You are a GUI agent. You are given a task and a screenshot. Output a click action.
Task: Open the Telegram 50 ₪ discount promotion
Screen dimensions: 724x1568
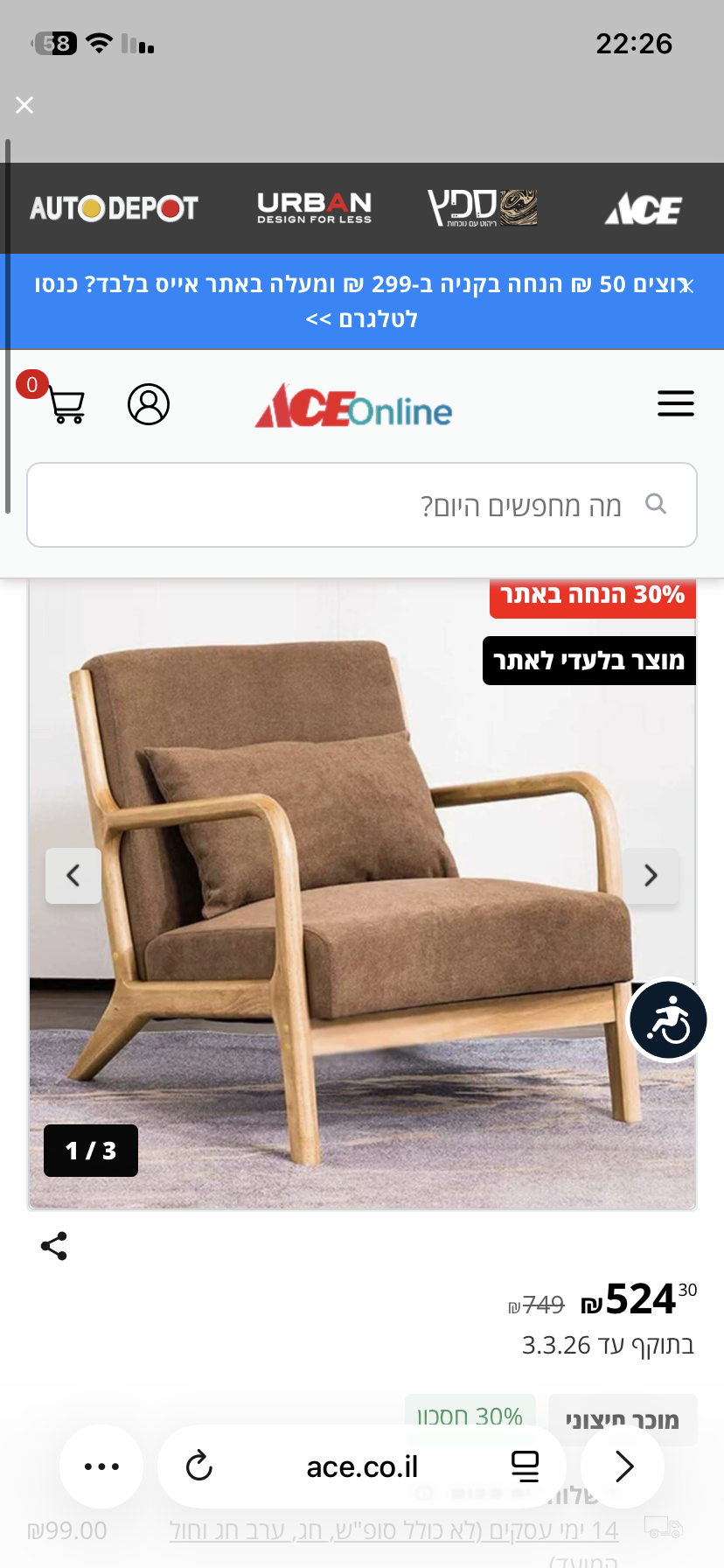tap(362, 302)
